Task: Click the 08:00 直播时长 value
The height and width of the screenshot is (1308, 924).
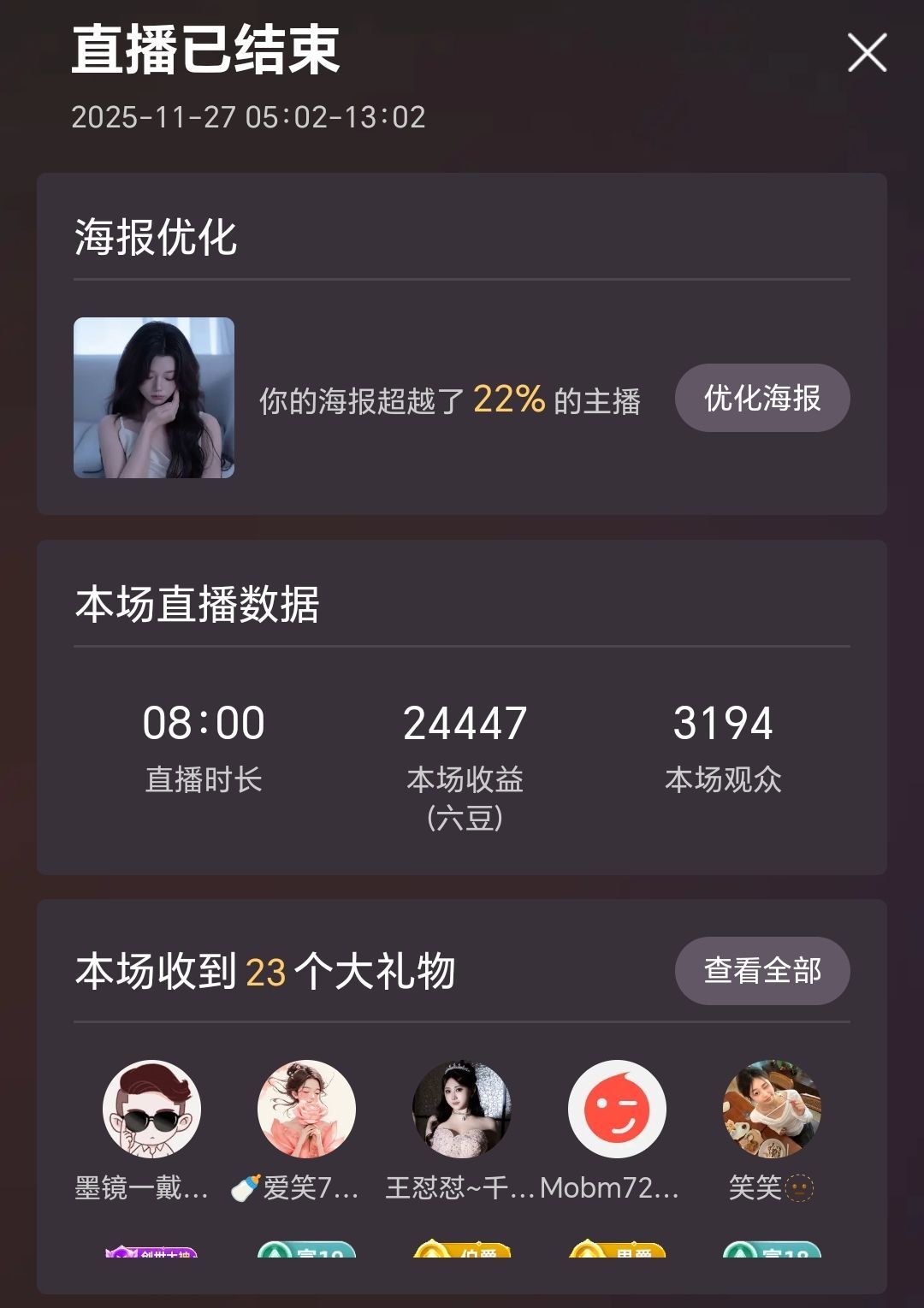Action: tap(204, 723)
